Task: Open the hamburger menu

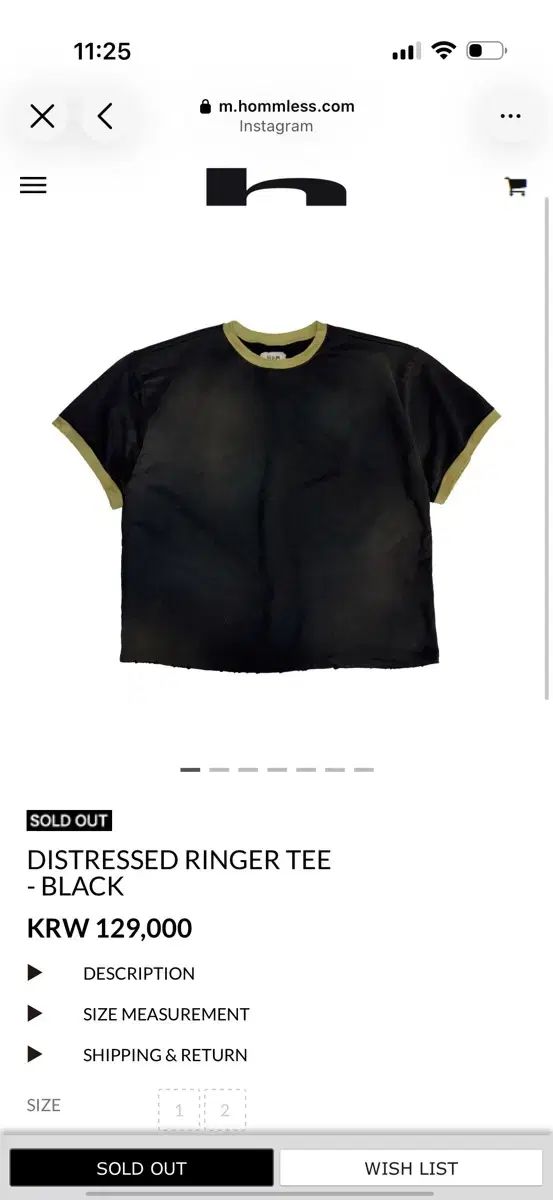Action: [33, 185]
